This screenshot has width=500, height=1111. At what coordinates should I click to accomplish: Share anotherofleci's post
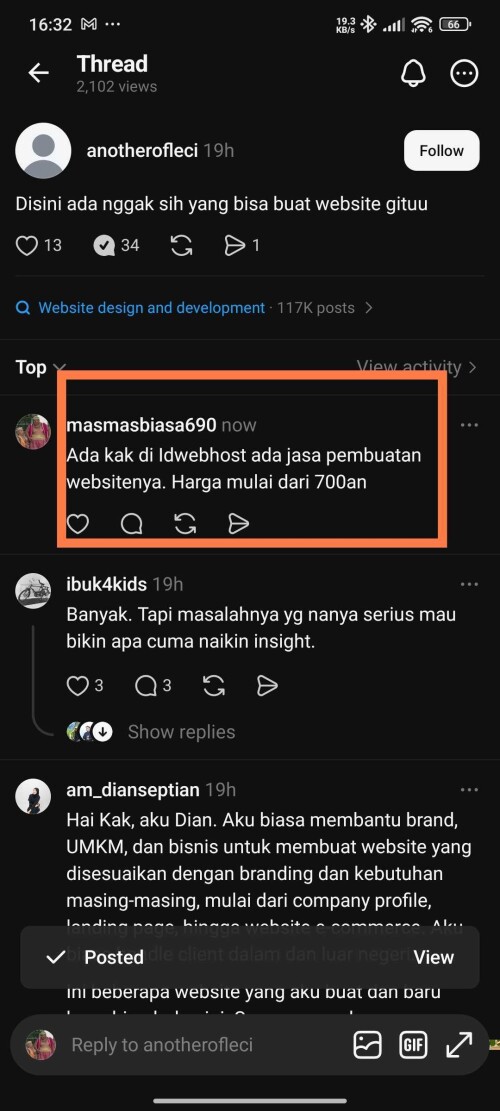[234, 246]
